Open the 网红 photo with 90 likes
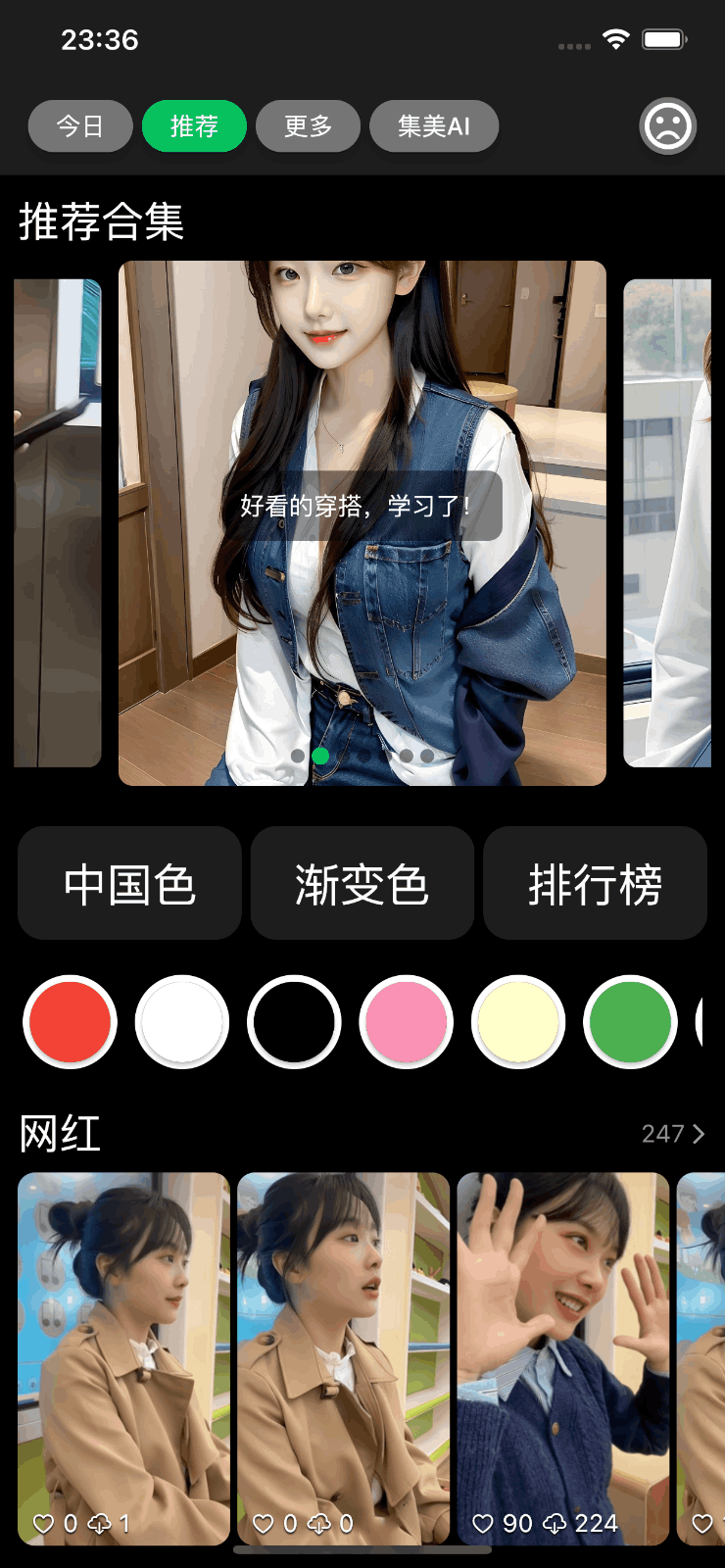Screen dimensions: 725x1568 tap(563, 1343)
